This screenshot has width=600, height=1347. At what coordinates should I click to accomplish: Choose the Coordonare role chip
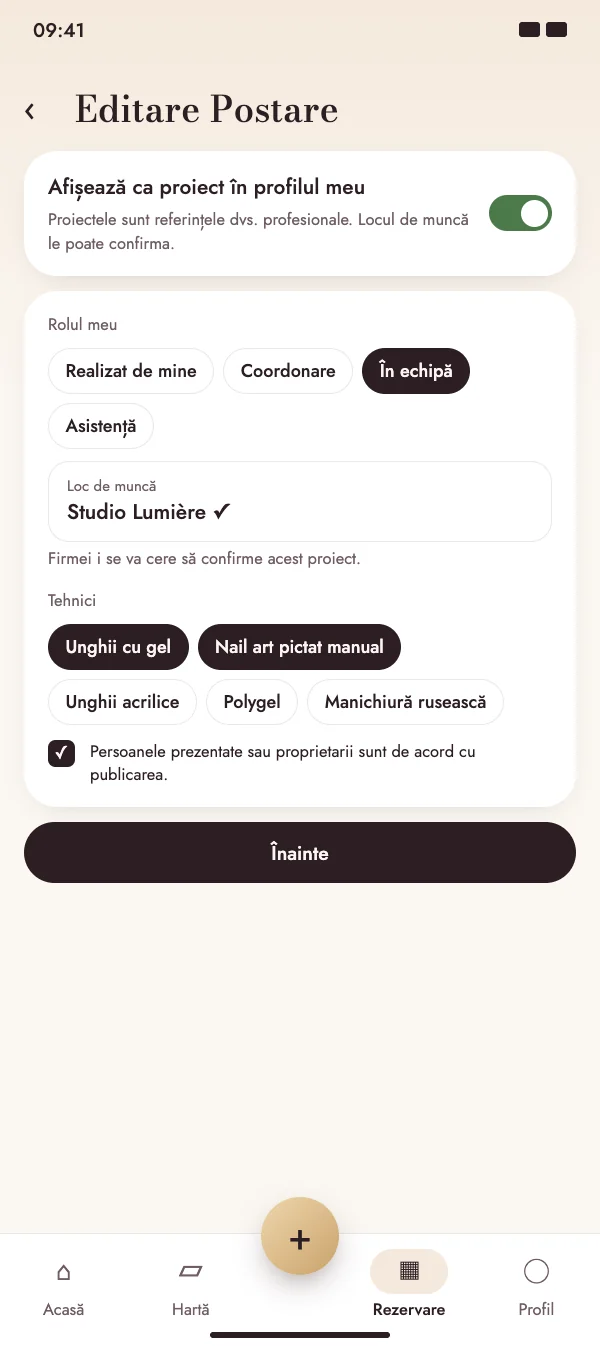click(x=288, y=371)
